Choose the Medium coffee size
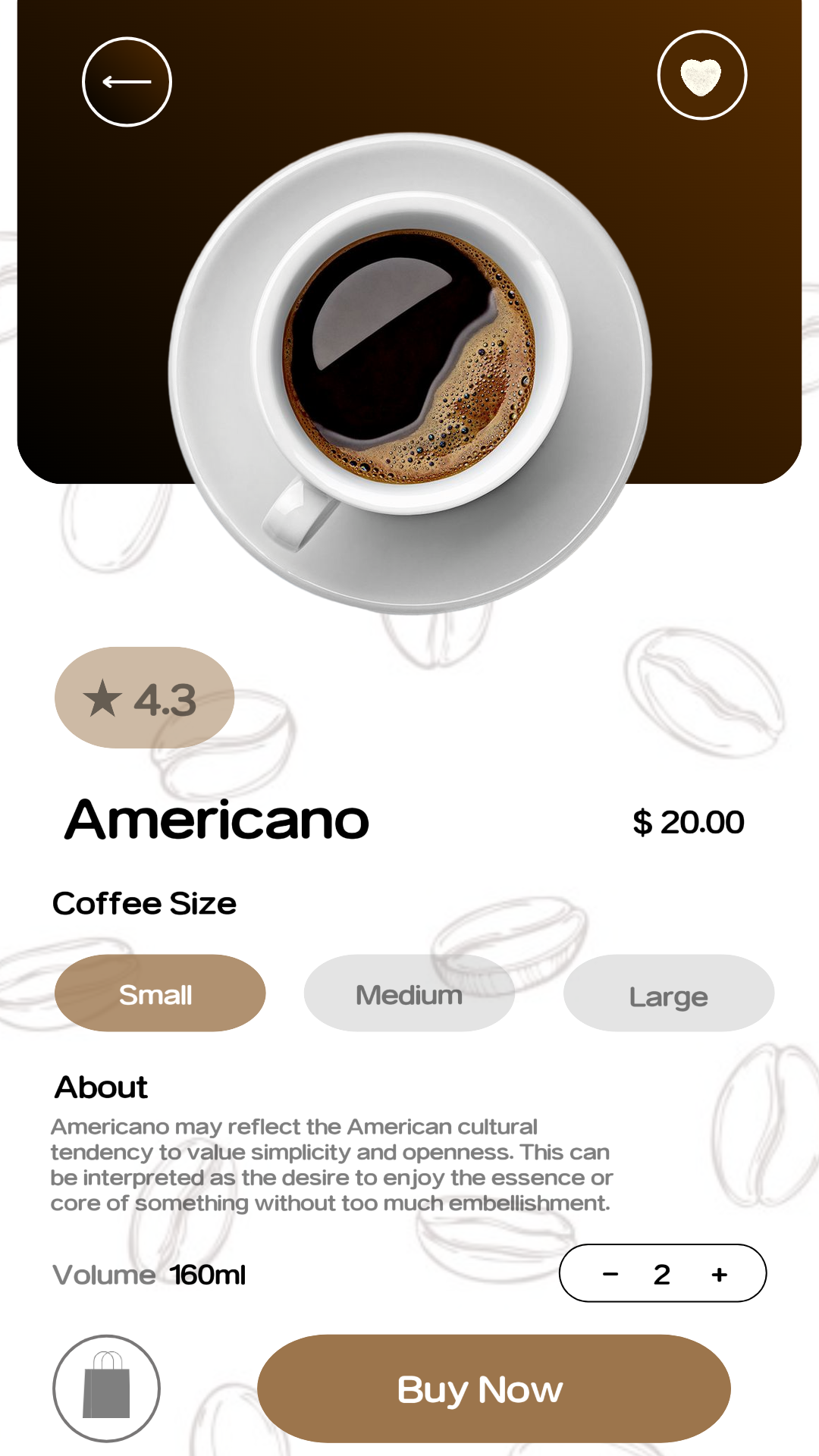 pyautogui.click(x=409, y=993)
